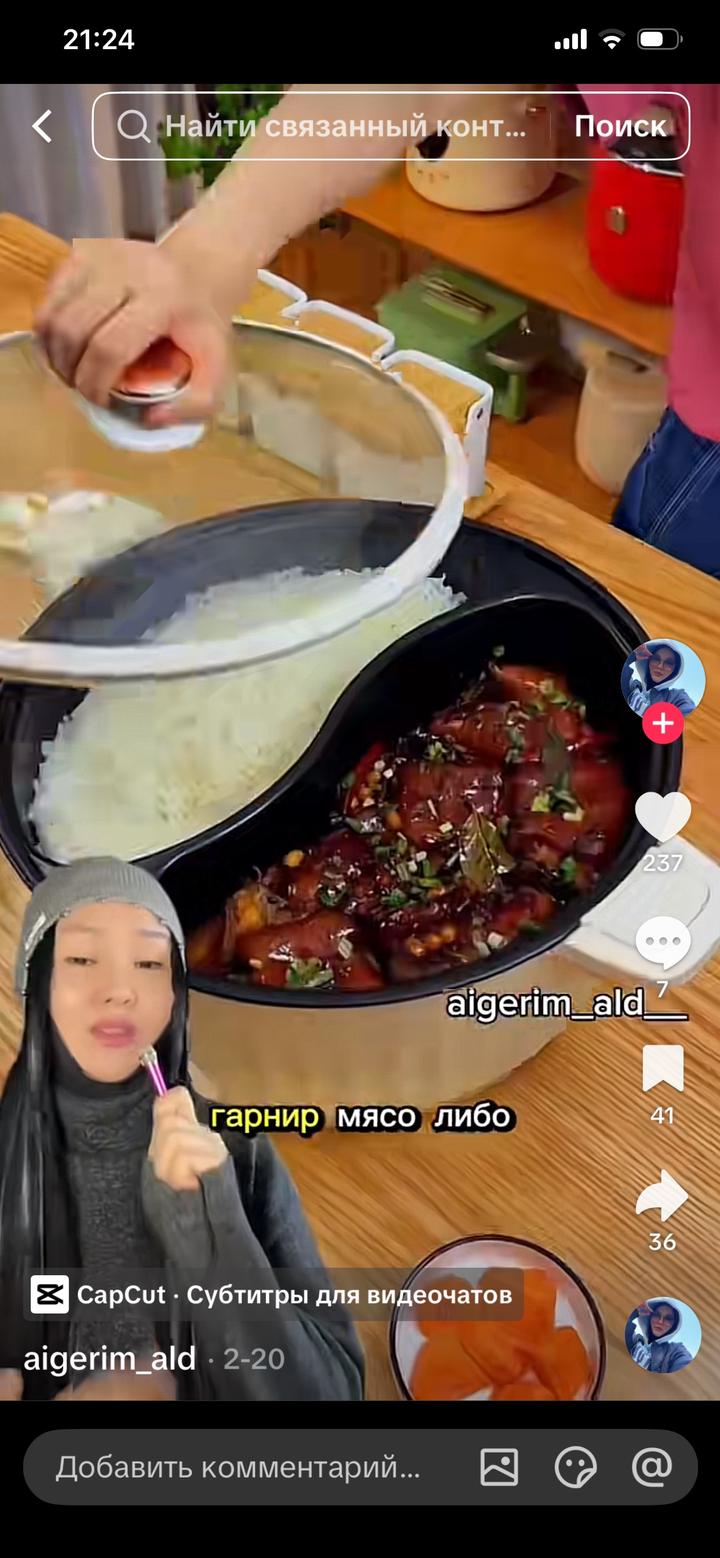This screenshot has width=720, height=1558.
Task: Share this video via the arrow icon
Action: click(x=662, y=1197)
